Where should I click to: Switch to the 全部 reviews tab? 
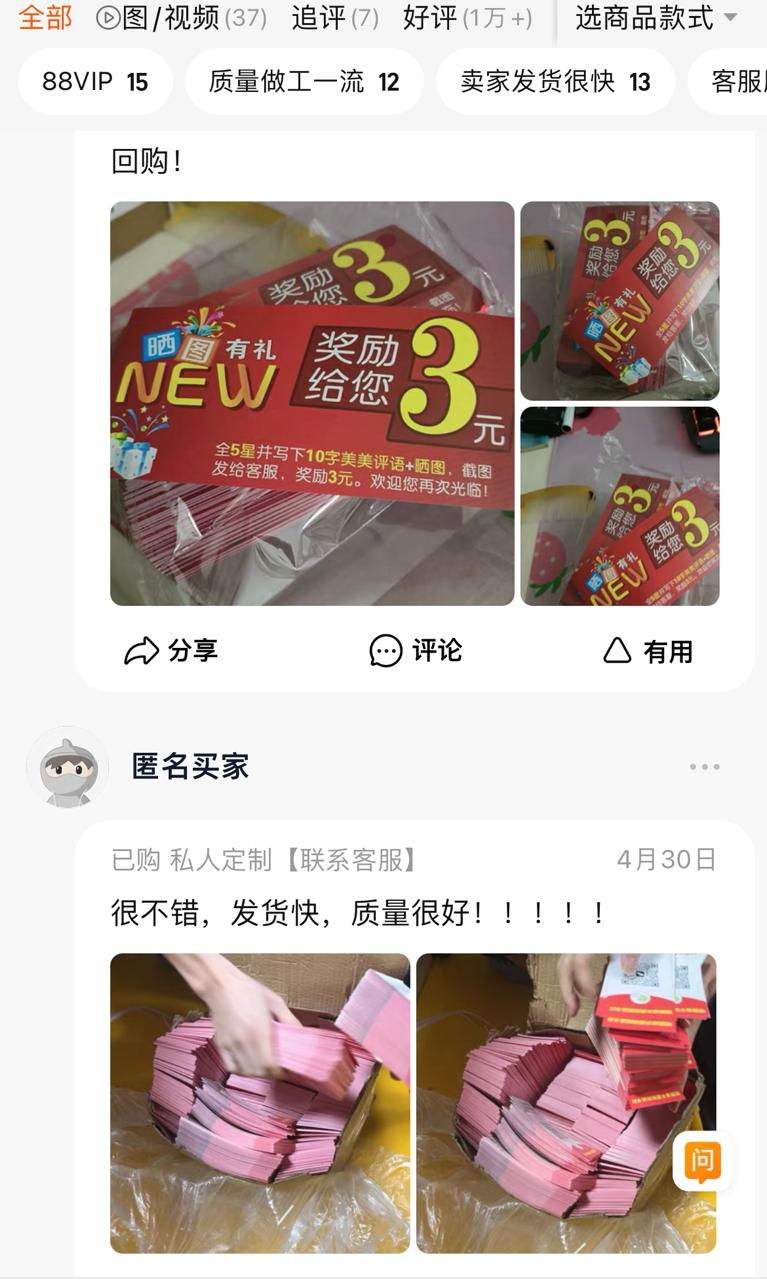(x=45, y=17)
